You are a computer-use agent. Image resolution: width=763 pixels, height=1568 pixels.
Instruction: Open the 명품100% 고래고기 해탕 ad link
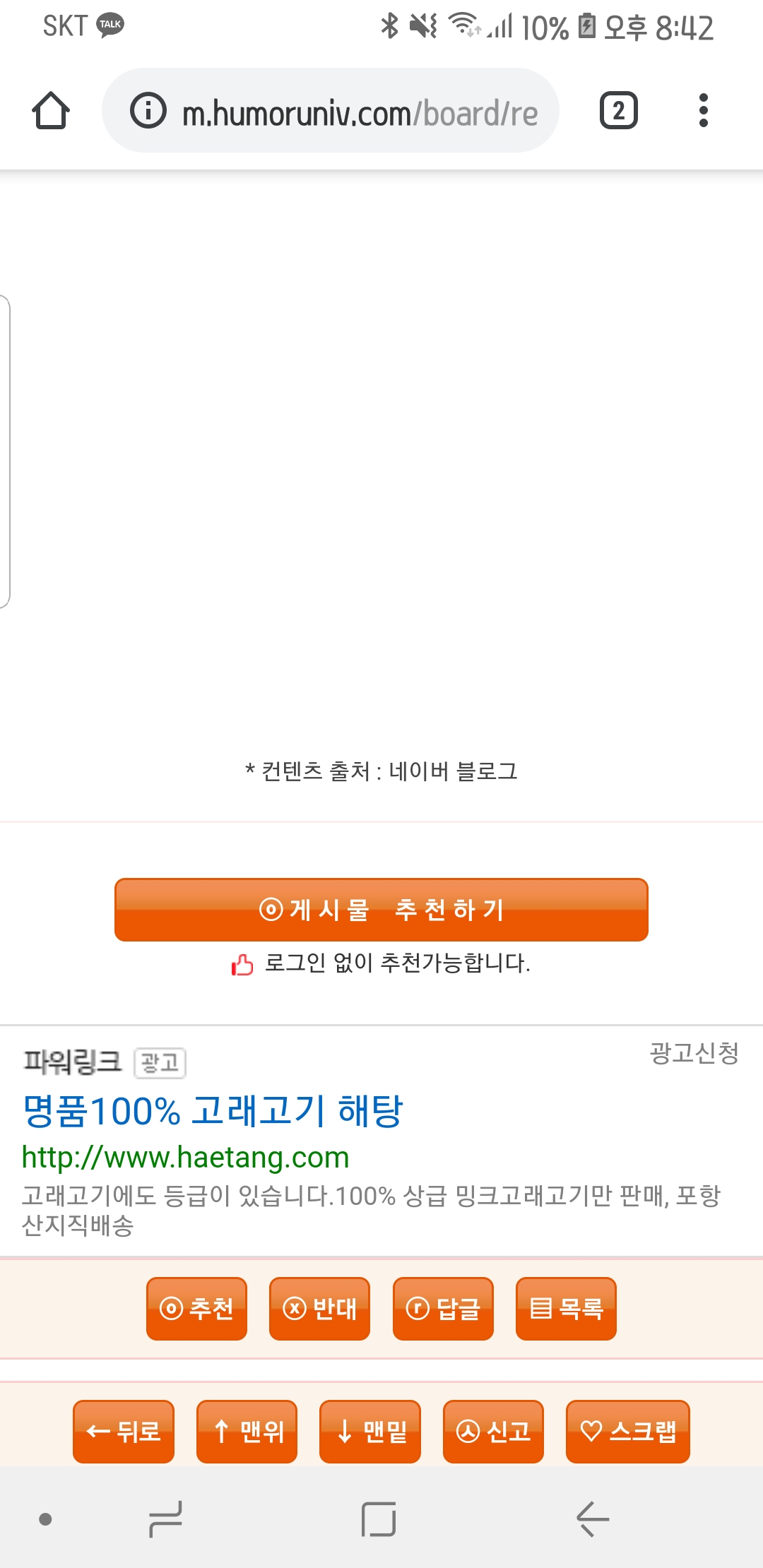212,1110
